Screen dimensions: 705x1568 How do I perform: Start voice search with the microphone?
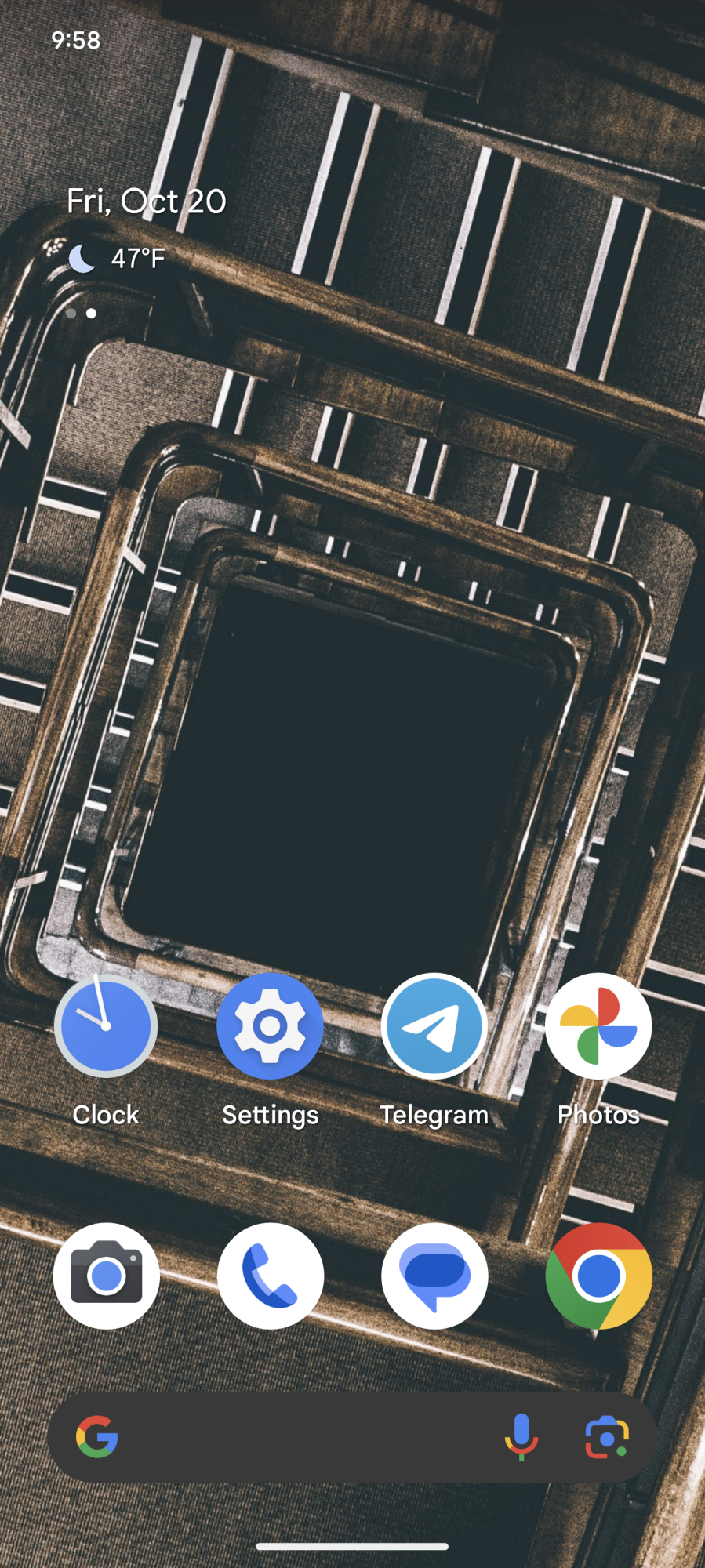point(521,1437)
